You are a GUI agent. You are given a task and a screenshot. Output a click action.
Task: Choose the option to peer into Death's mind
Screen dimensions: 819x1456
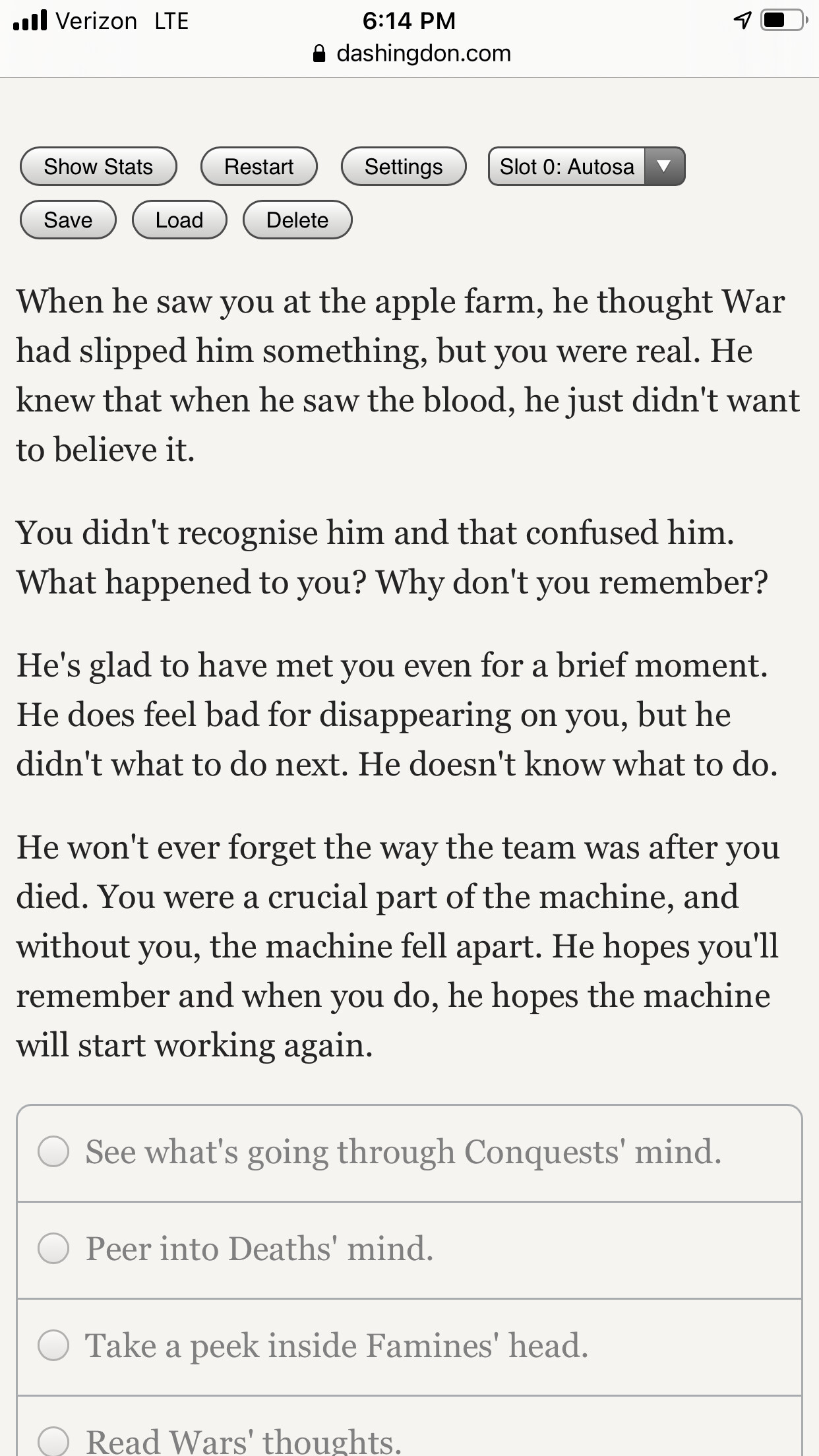coord(53,1249)
